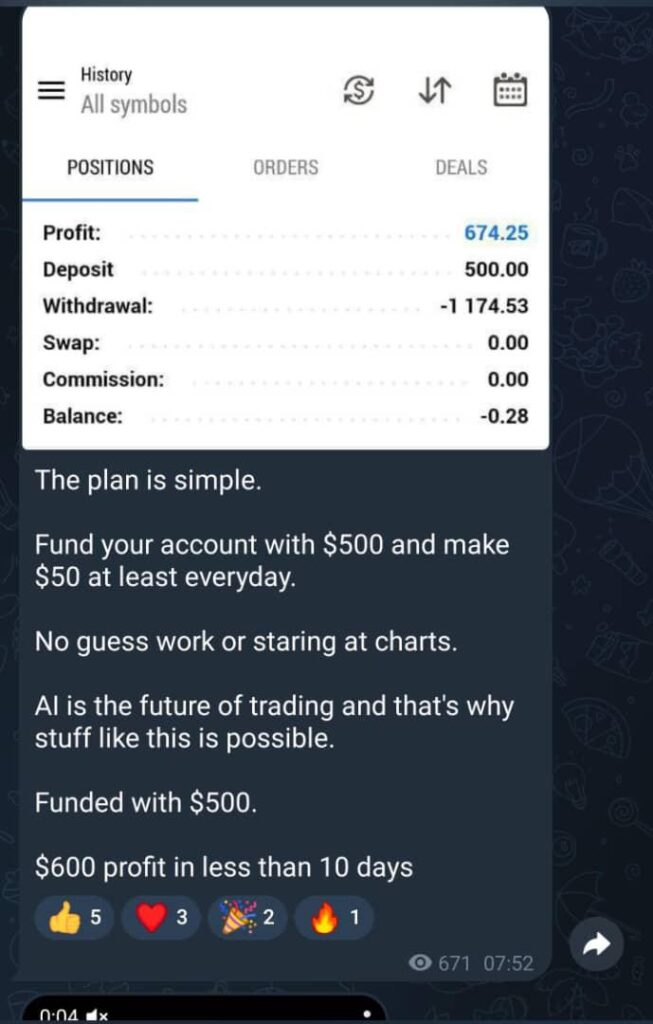
Task: Select the party popper reaction
Action: [247, 918]
